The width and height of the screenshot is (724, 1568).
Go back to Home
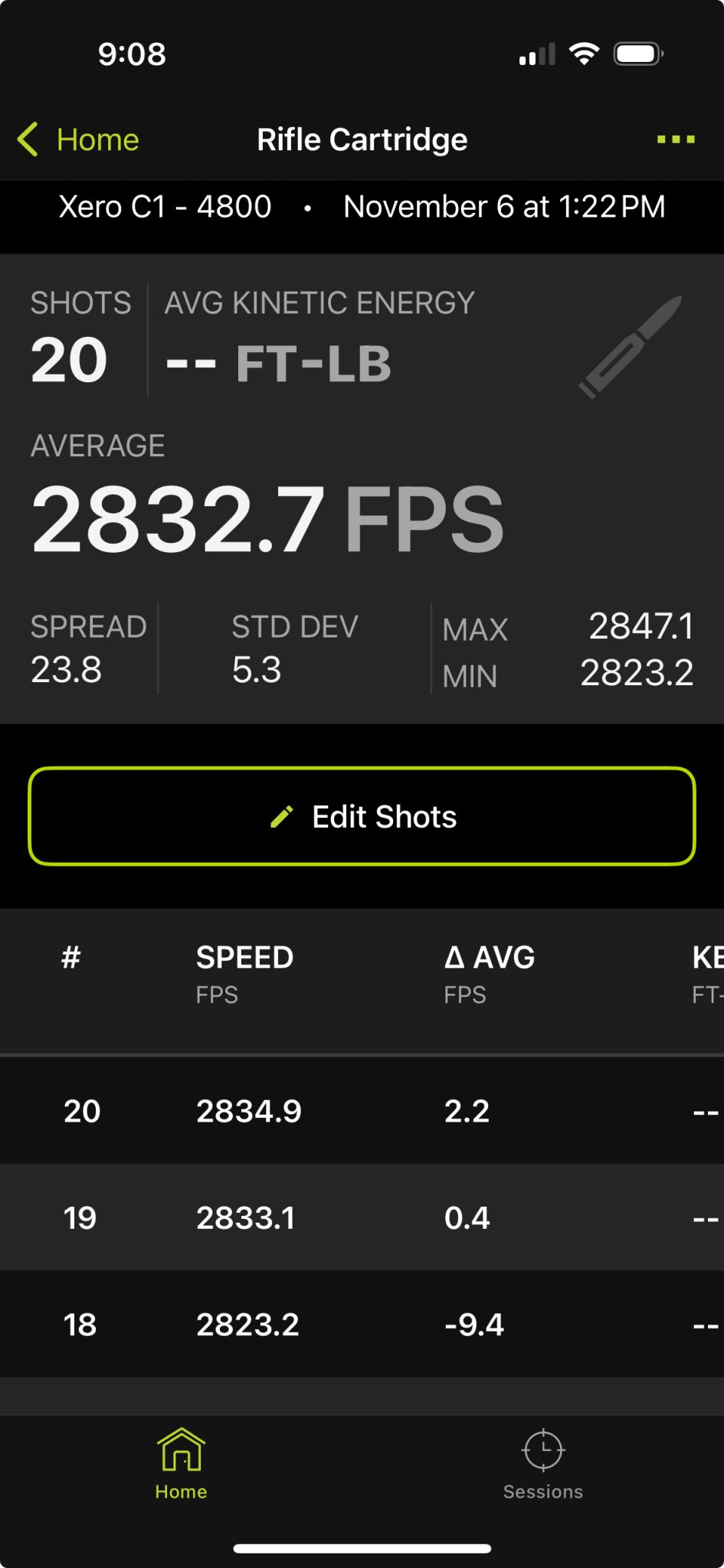(x=78, y=140)
